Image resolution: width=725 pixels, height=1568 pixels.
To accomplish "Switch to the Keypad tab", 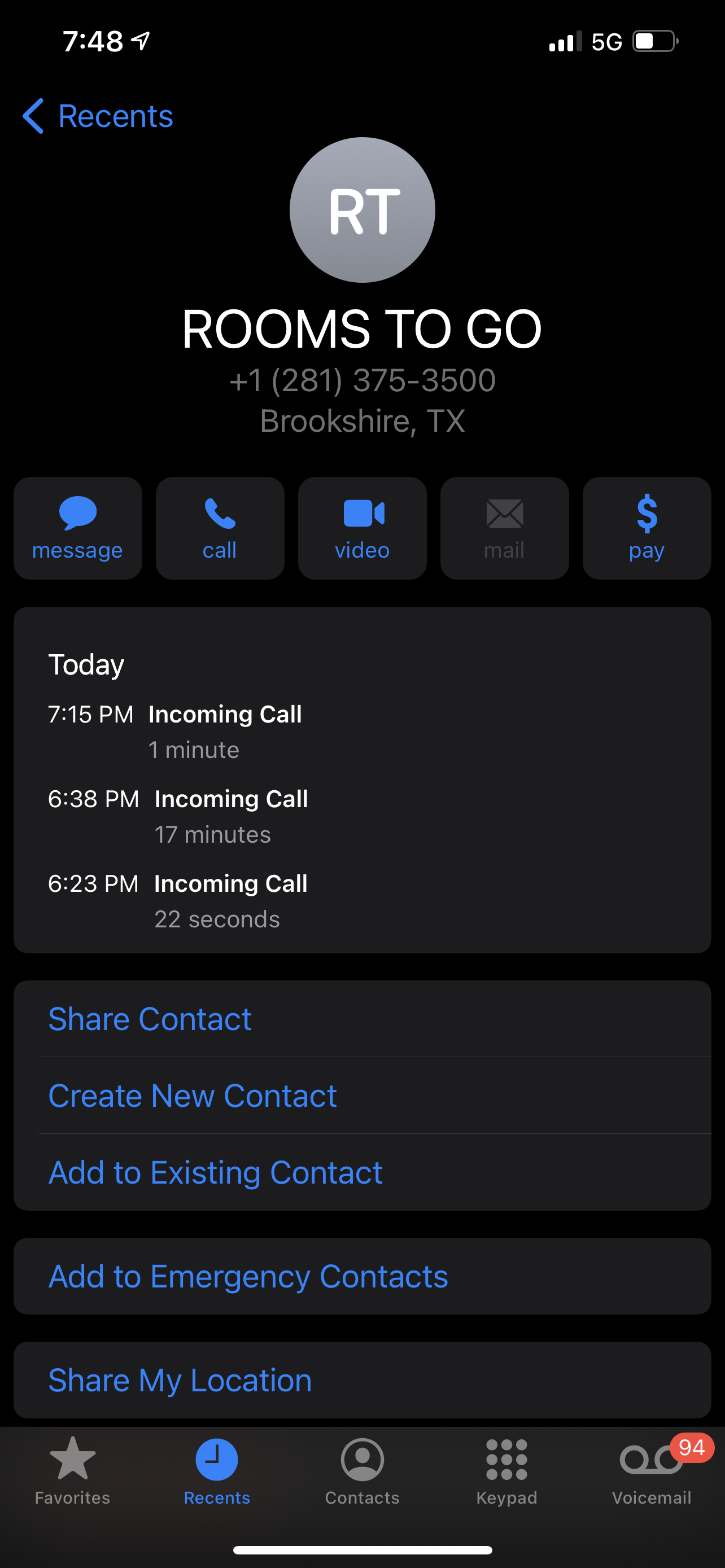I will pyautogui.click(x=506, y=1470).
